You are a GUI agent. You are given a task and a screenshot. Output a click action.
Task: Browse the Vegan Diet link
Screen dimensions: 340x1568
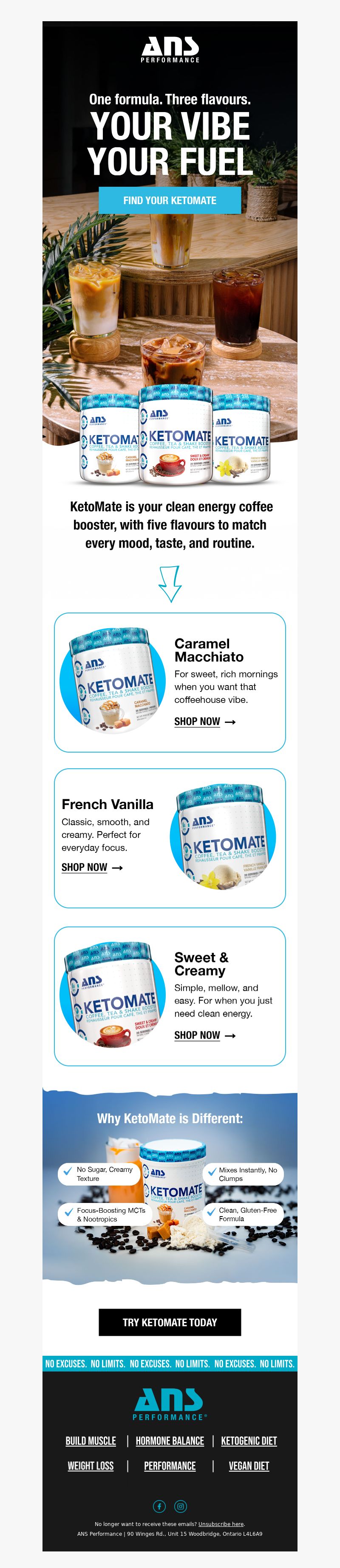tap(249, 1466)
